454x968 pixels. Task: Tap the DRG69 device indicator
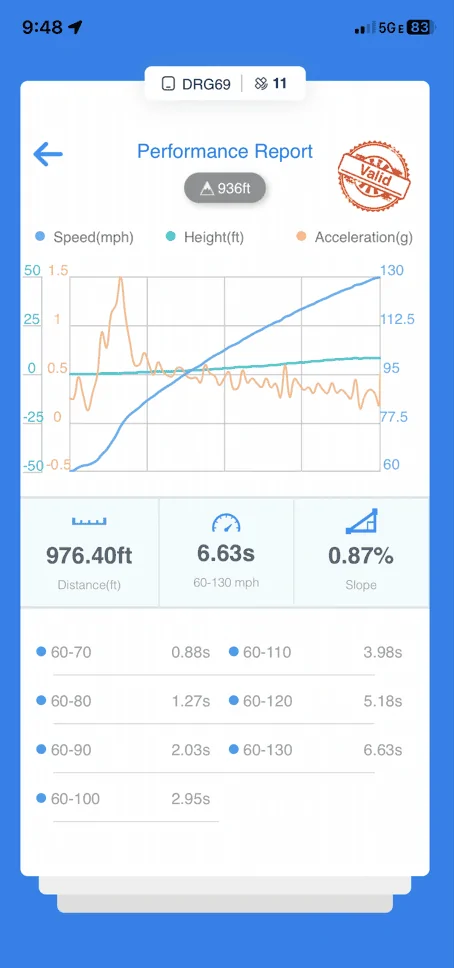(x=196, y=84)
